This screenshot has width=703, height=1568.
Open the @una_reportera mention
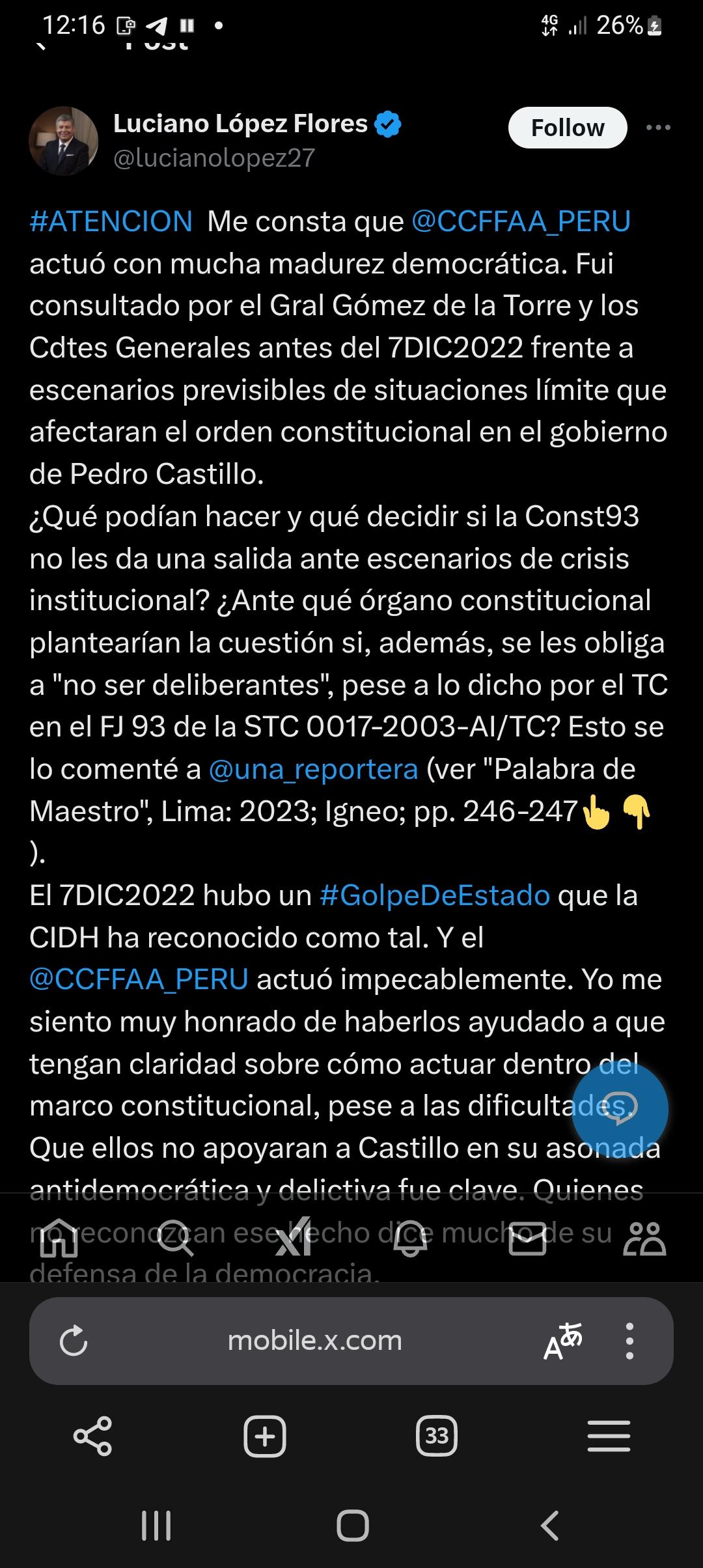[313, 769]
